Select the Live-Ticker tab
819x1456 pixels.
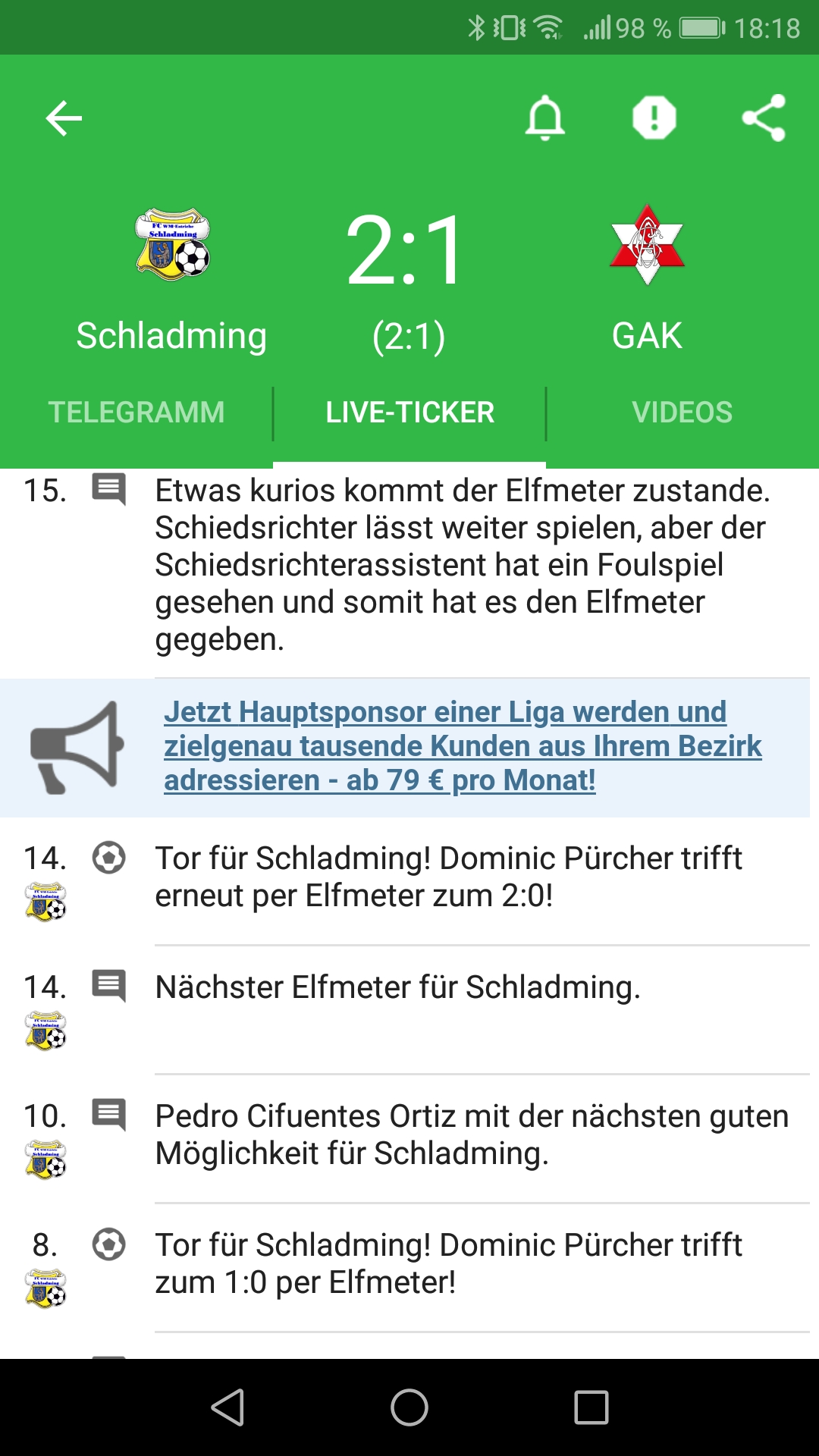click(409, 413)
